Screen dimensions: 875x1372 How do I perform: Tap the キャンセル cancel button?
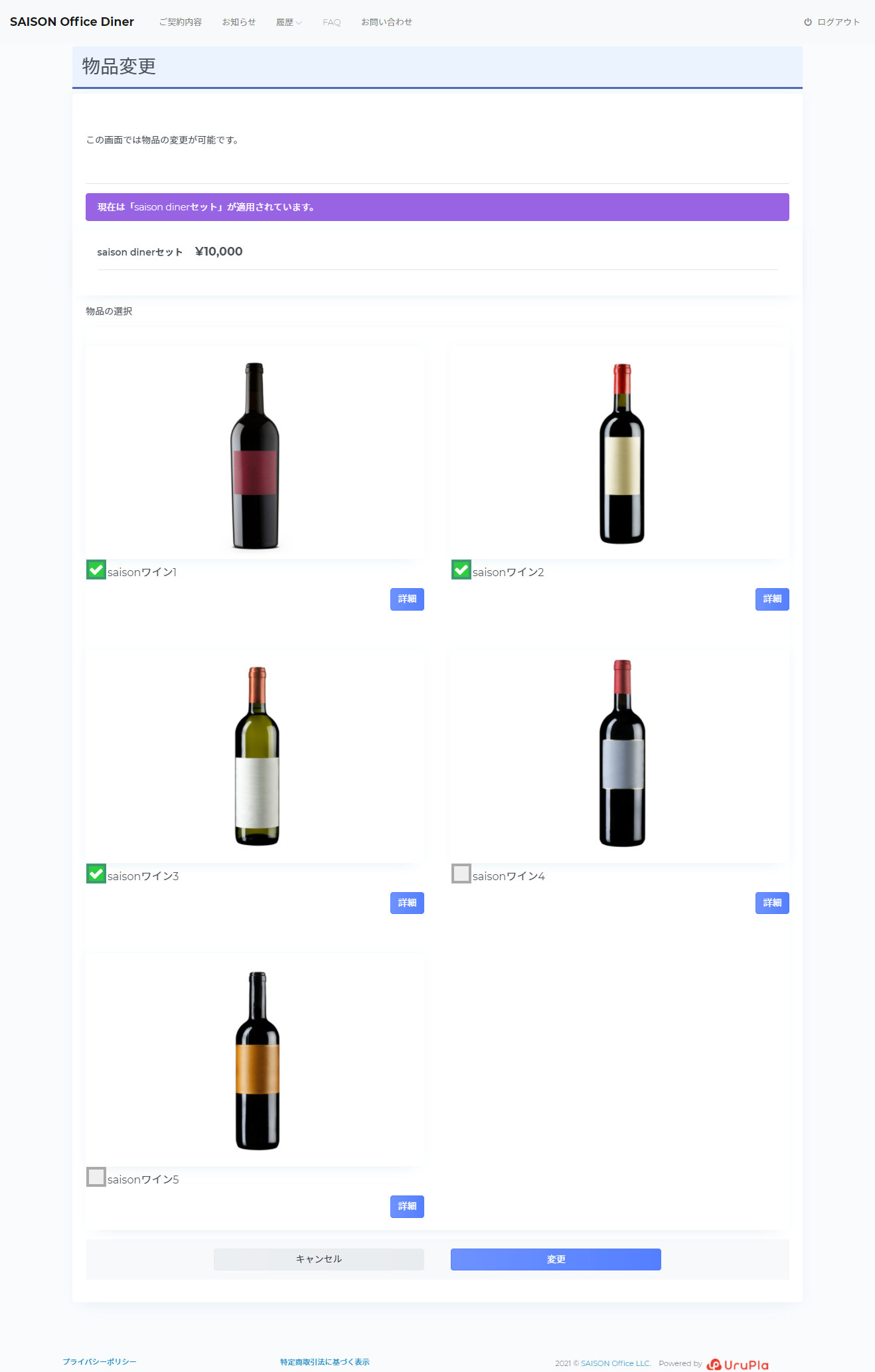click(x=319, y=1260)
